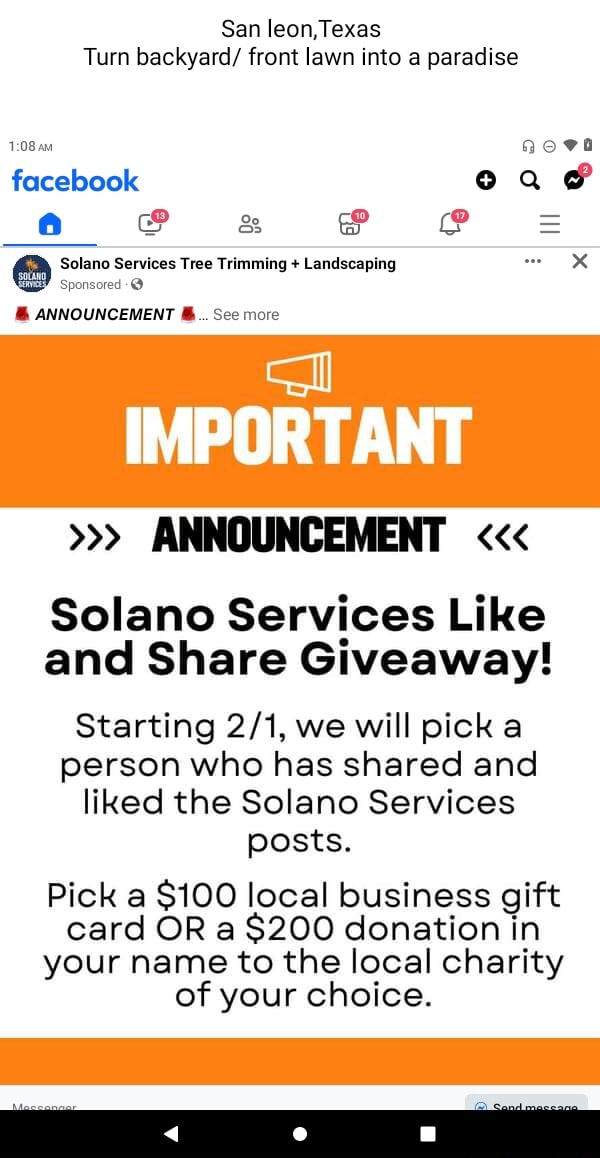This screenshot has height=1158, width=600.
Task: Switch to the Friends tab
Action: (250, 224)
